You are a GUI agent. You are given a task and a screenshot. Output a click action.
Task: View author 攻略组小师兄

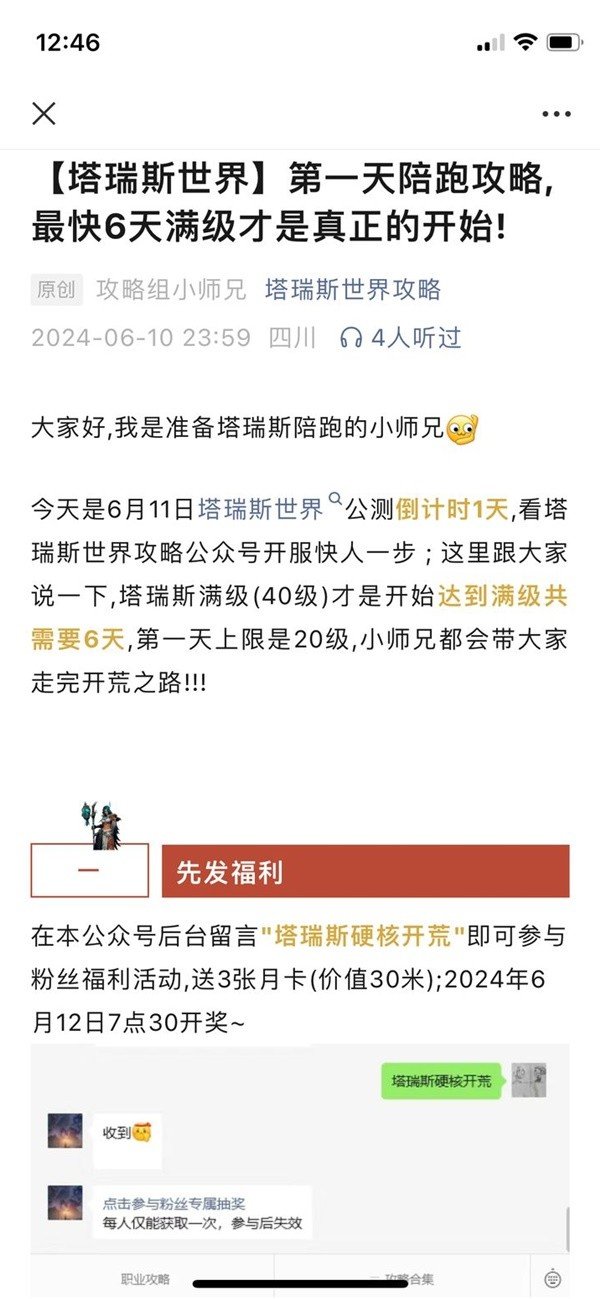pyautogui.click(x=171, y=290)
